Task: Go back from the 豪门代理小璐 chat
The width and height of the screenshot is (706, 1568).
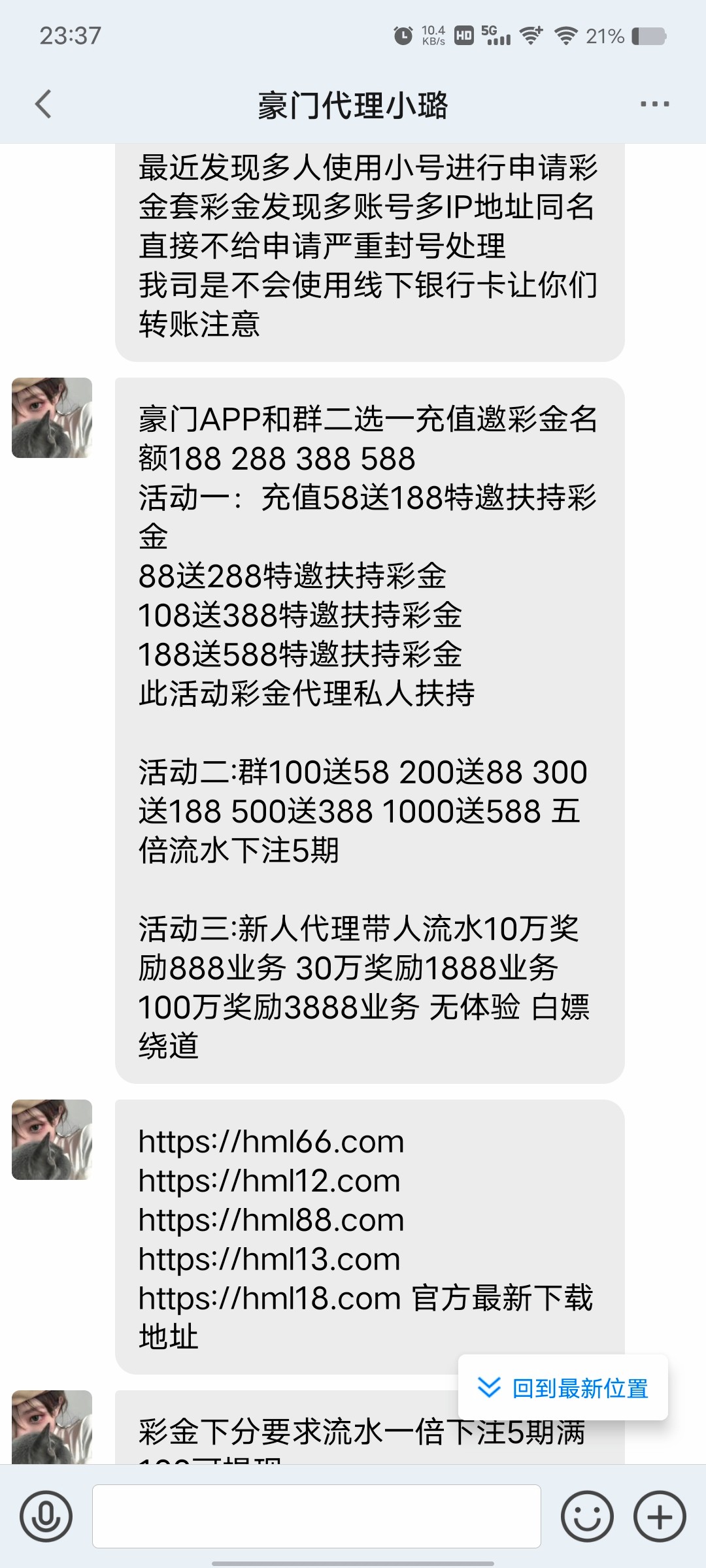Action: click(43, 105)
